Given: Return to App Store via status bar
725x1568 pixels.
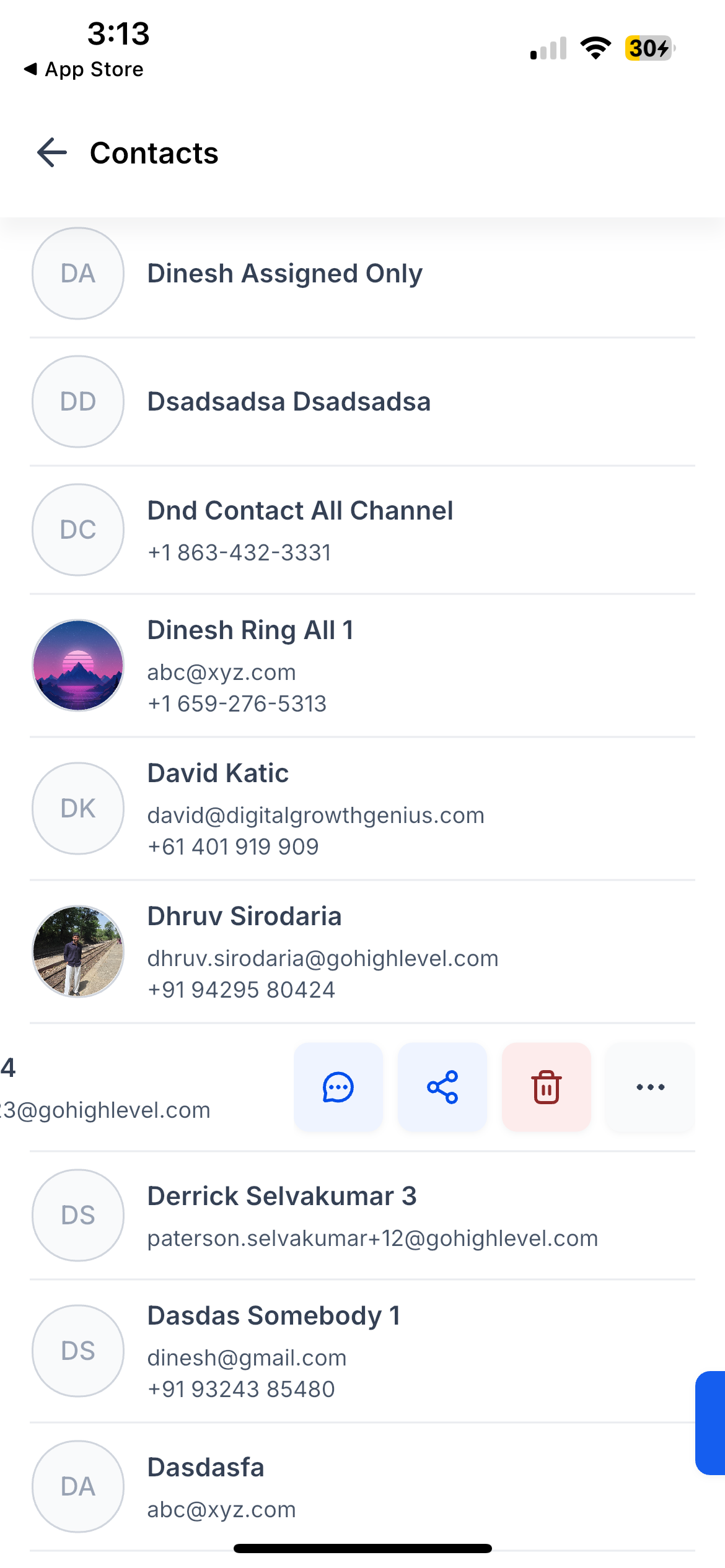Looking at the screenshot, I should (84, 69).
